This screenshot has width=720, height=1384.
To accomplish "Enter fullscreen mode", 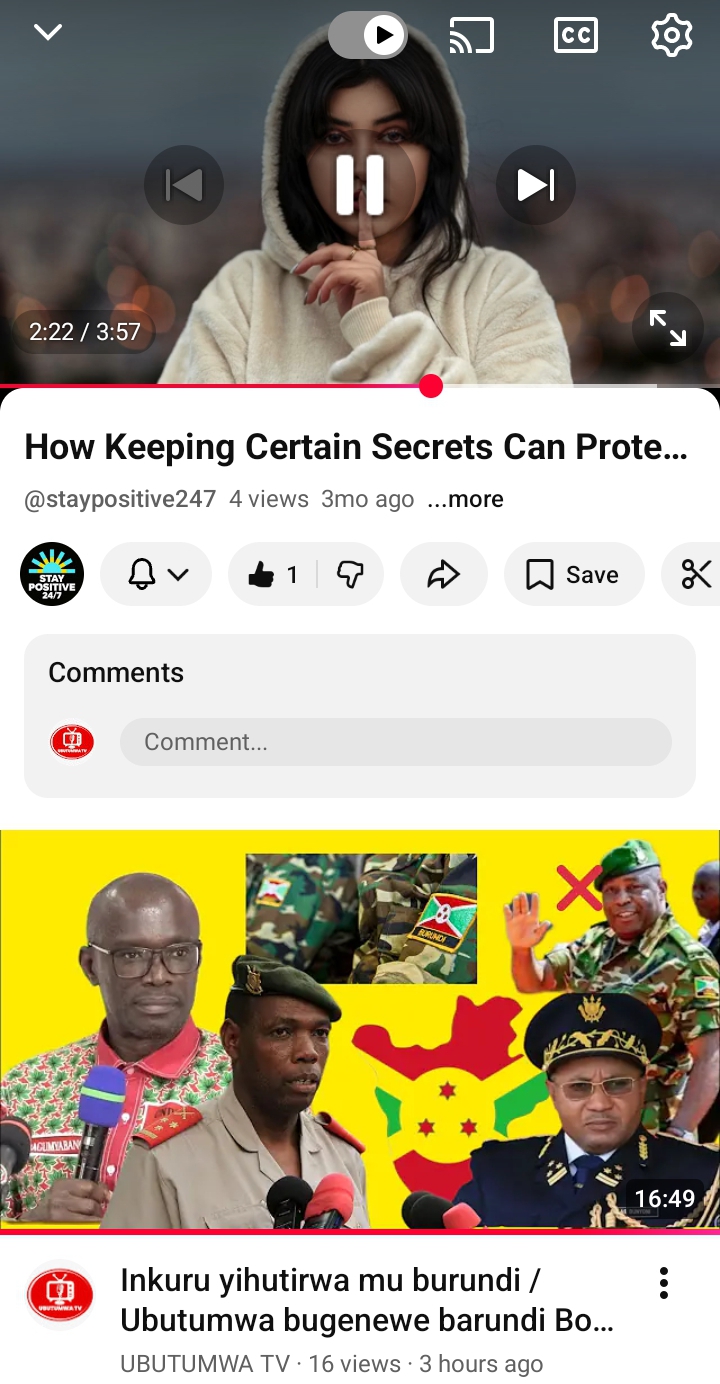I will (667, 328).
